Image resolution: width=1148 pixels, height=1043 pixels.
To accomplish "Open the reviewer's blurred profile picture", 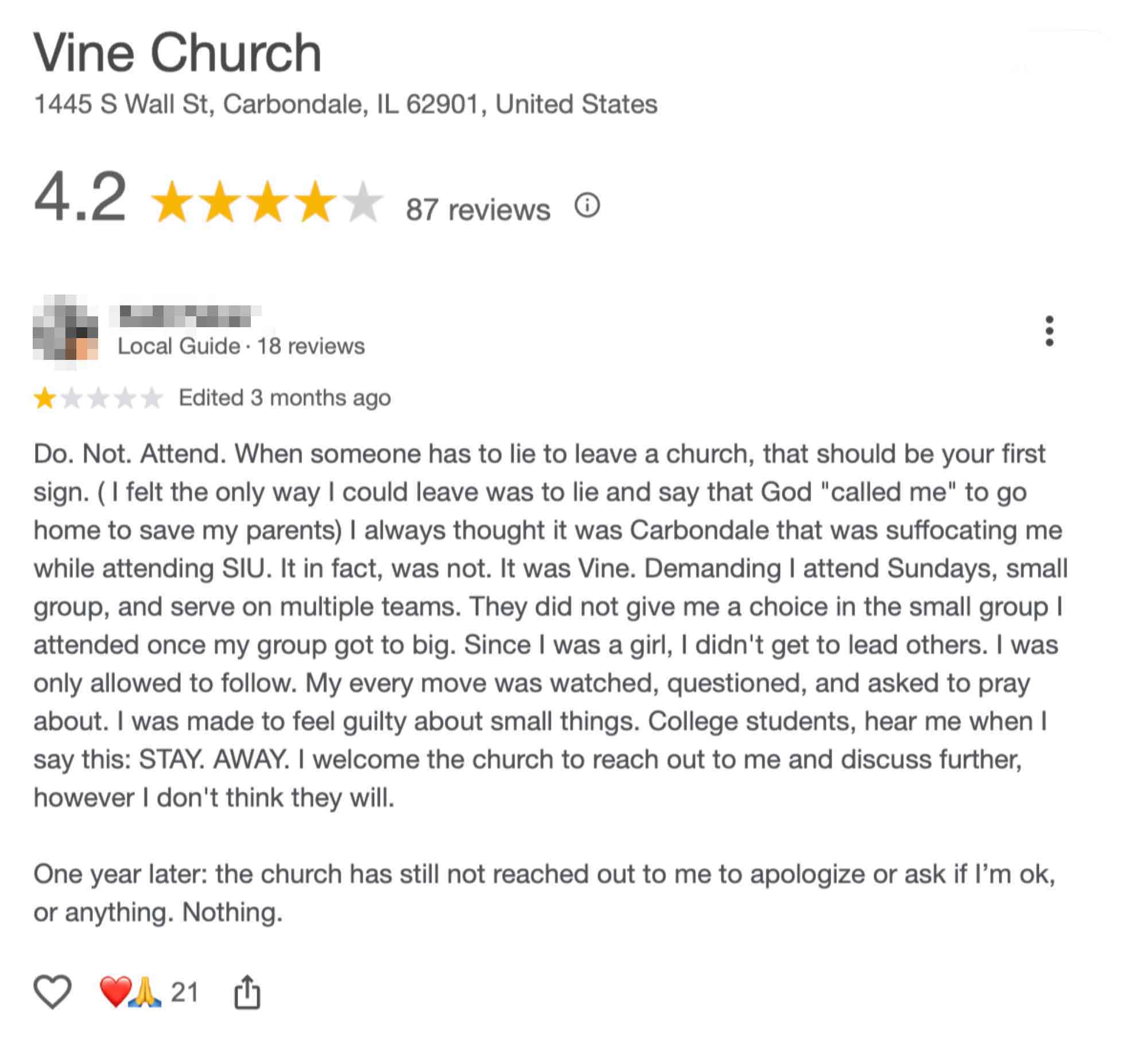I will 65,328.
